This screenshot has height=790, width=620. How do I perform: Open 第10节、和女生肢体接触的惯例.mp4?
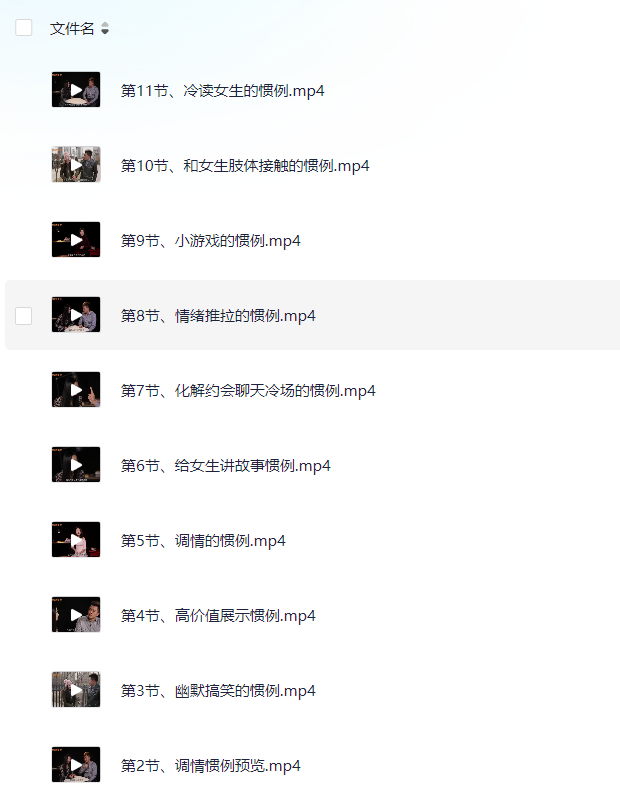[245, 166]
